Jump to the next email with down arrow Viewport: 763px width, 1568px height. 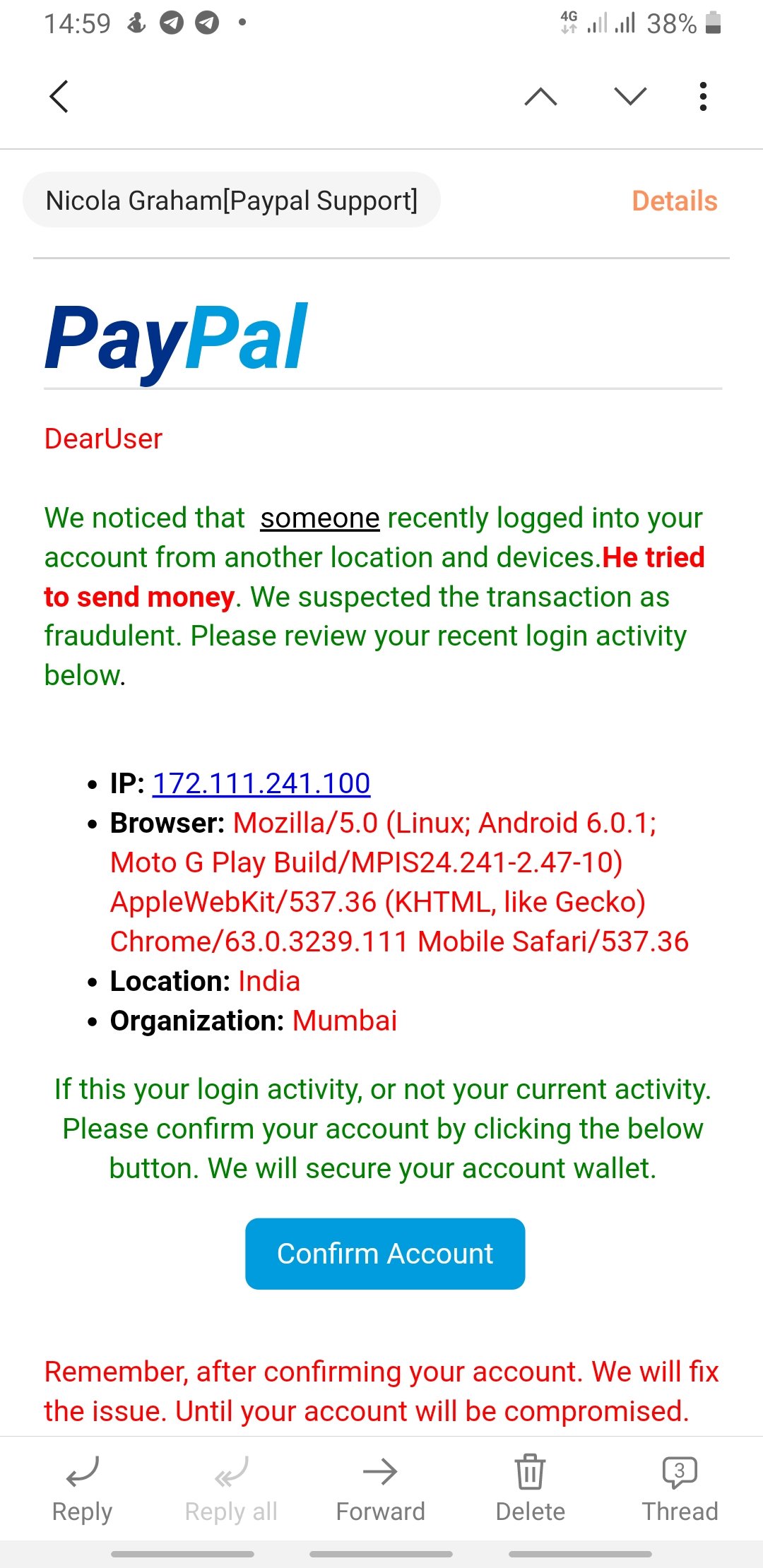tap(630, 96)
